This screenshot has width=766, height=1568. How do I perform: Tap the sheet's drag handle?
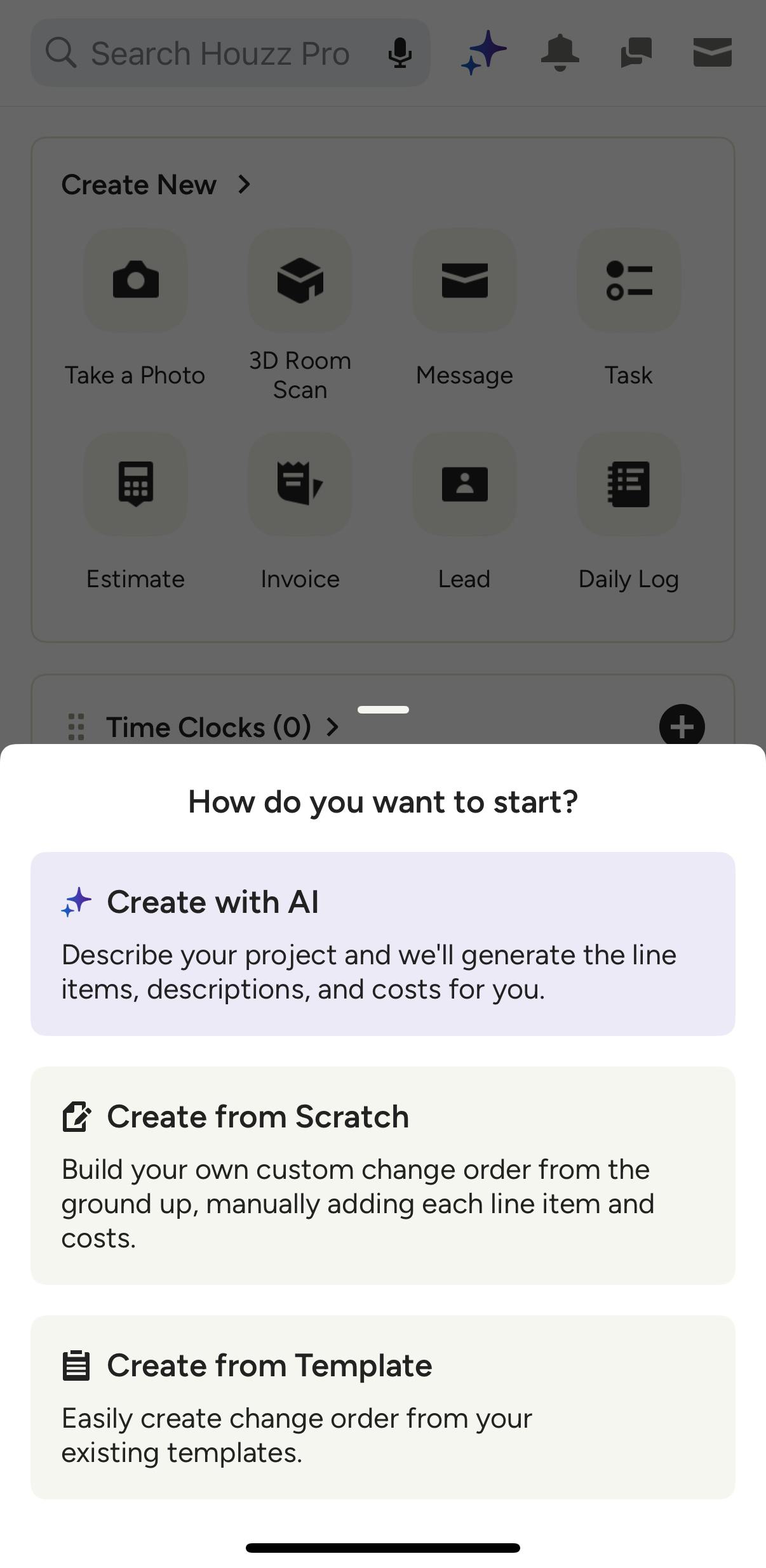click(383, 710)
